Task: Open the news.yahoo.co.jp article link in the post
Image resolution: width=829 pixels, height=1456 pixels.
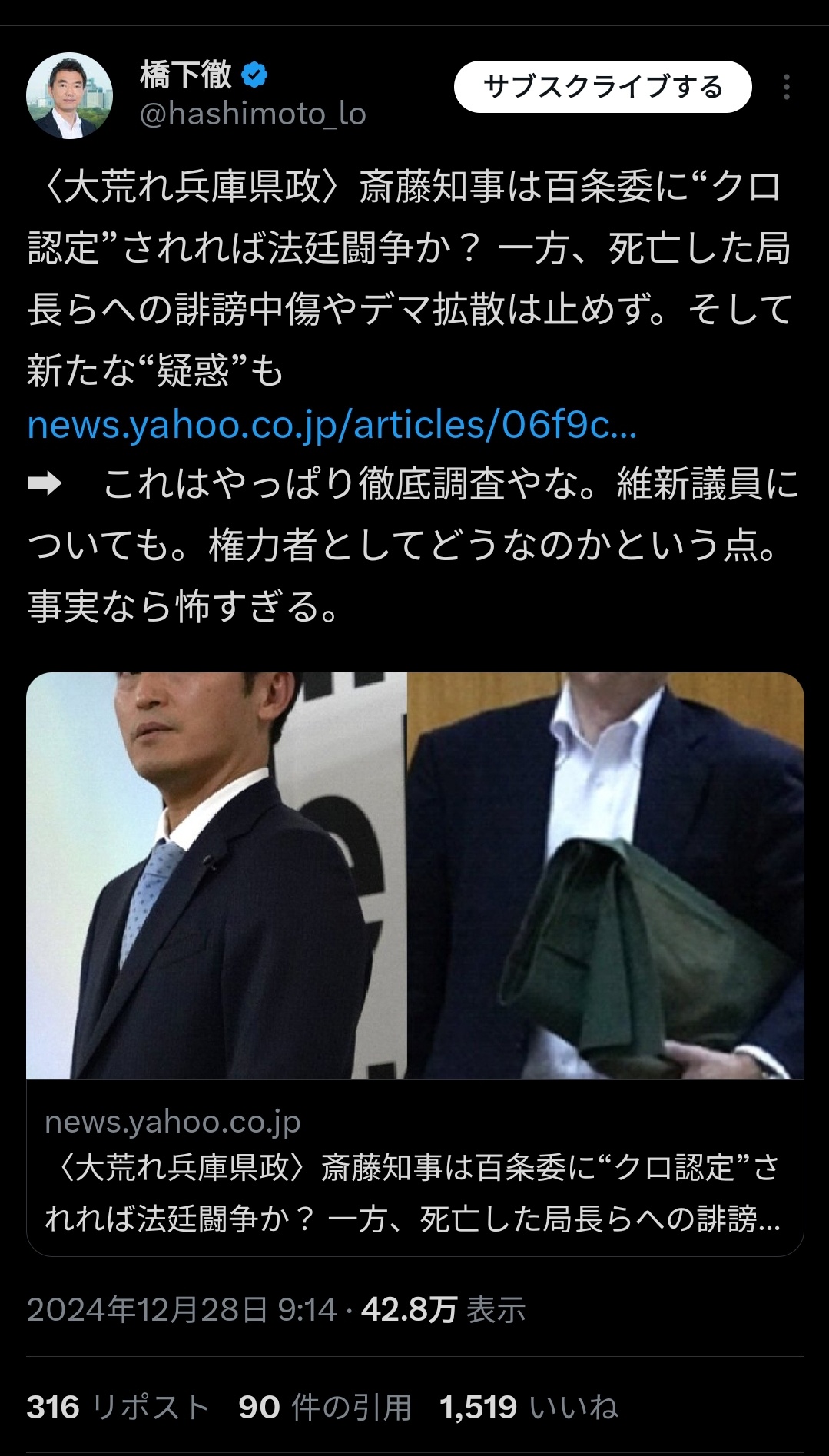Action: tap(331, 425)
